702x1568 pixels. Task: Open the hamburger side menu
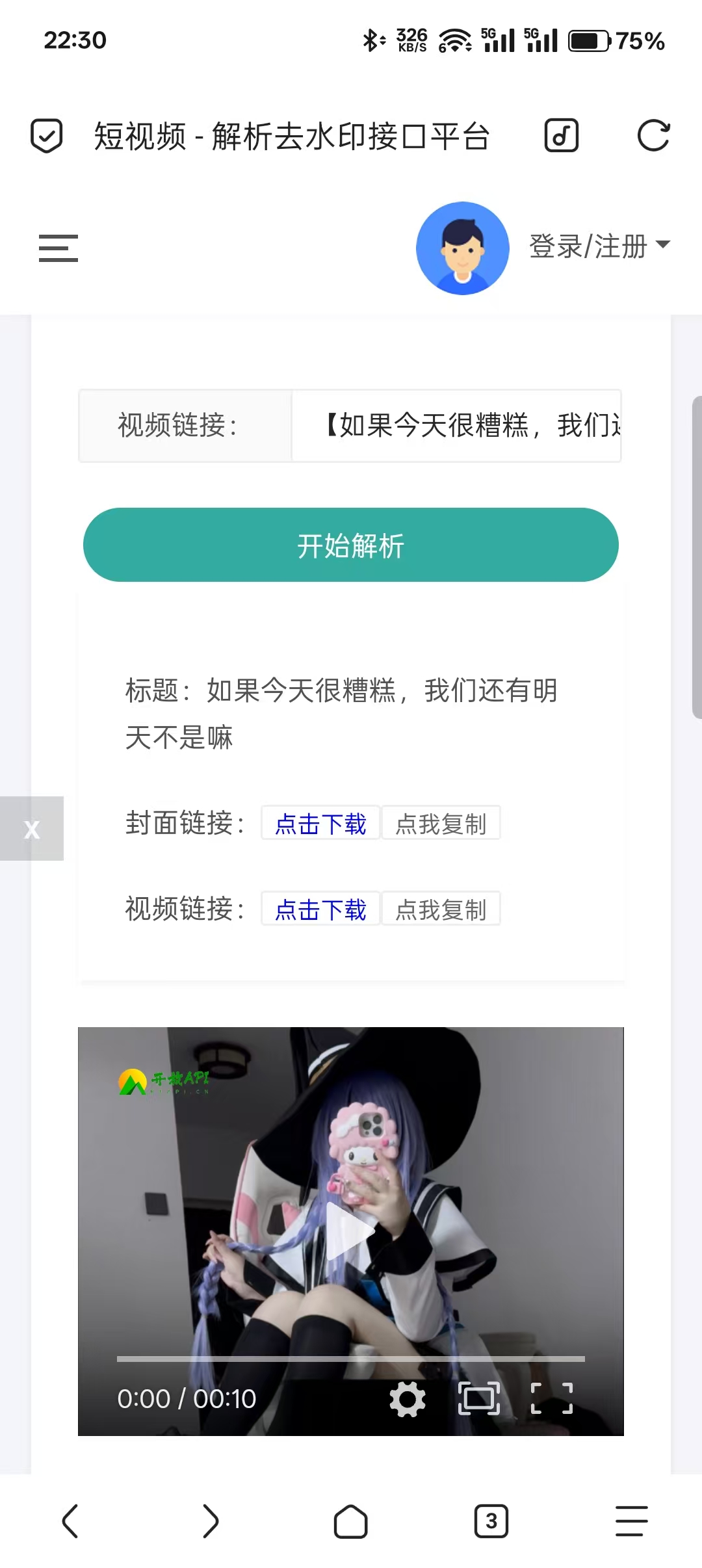coord(58,248)
